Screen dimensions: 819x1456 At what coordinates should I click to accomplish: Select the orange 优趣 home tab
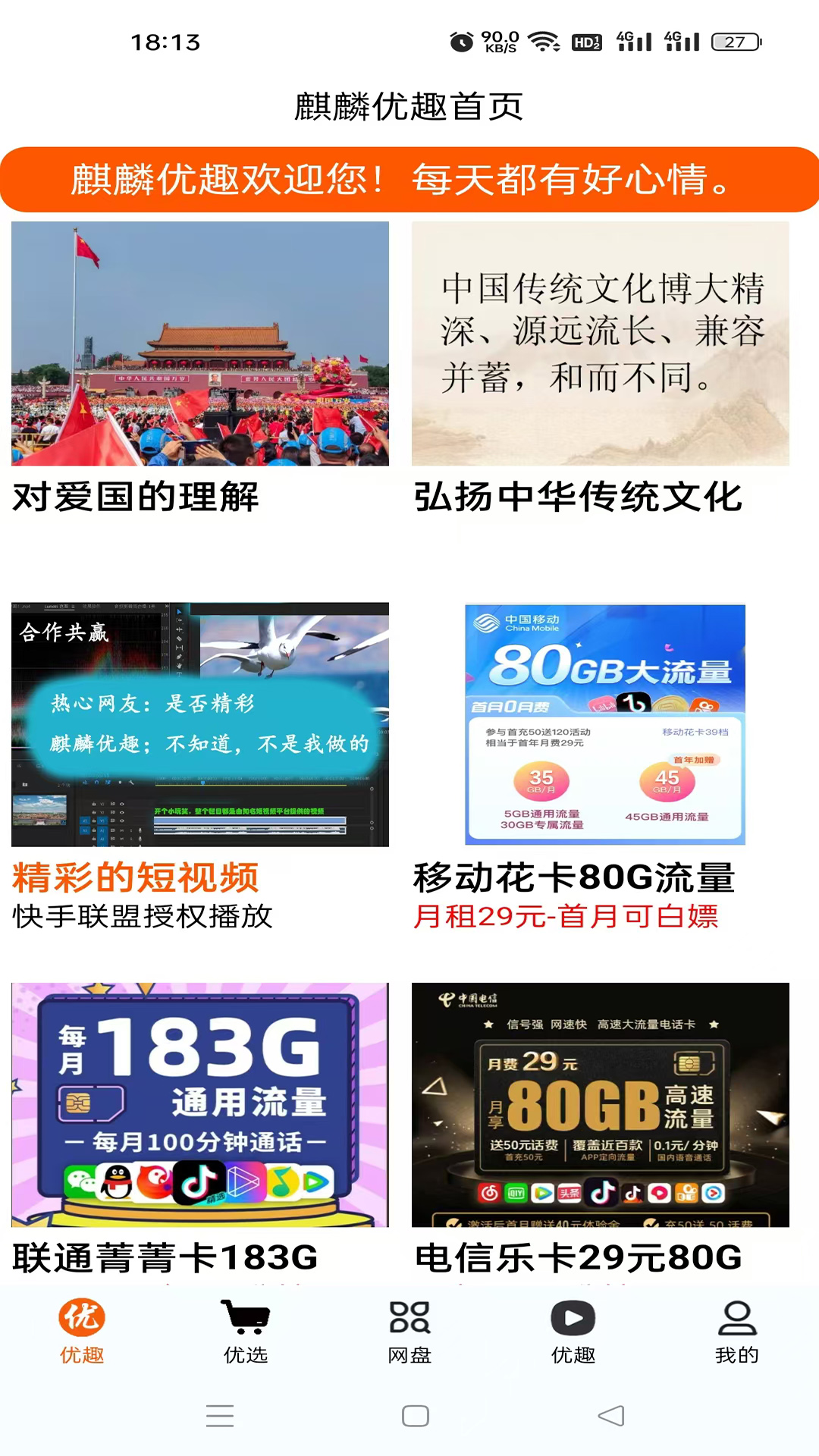(x=82, y=1331)
